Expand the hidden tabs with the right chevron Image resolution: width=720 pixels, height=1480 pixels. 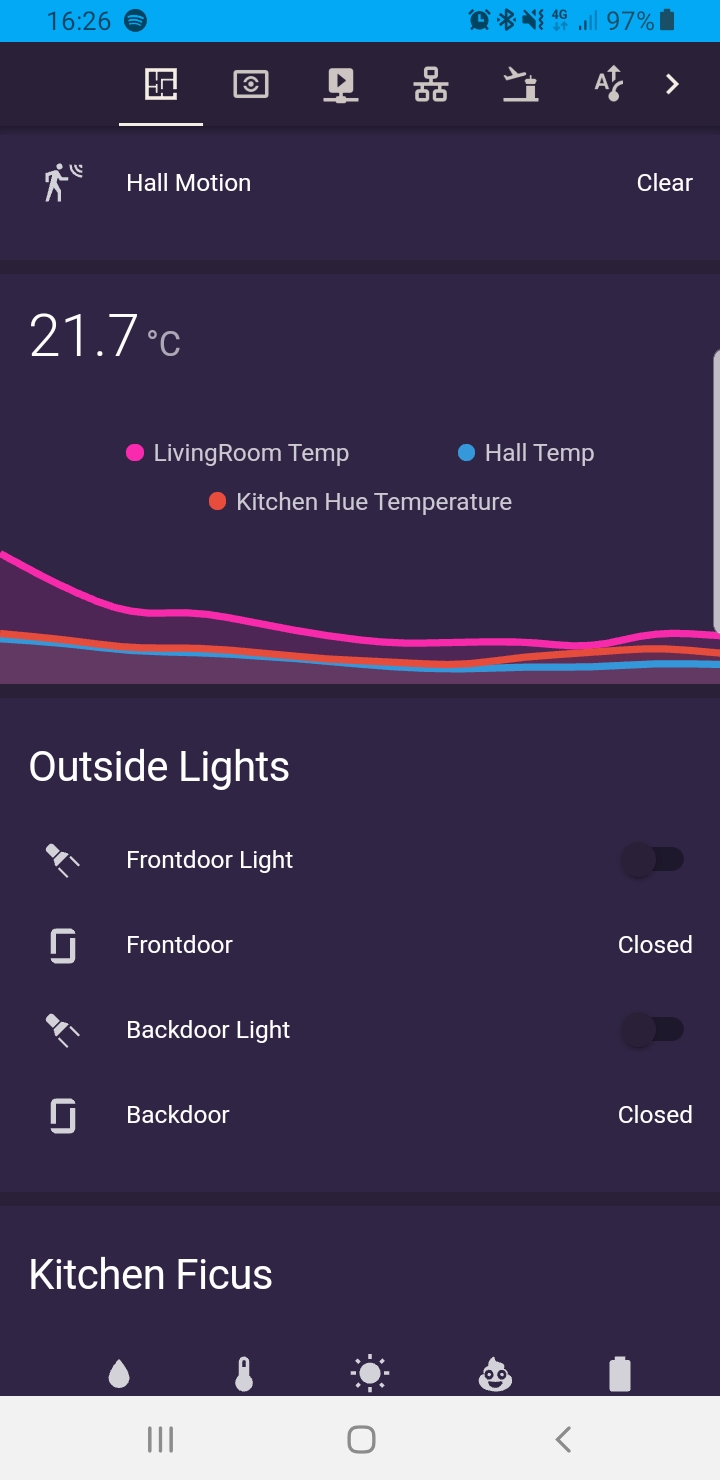[x=671, y=84]
